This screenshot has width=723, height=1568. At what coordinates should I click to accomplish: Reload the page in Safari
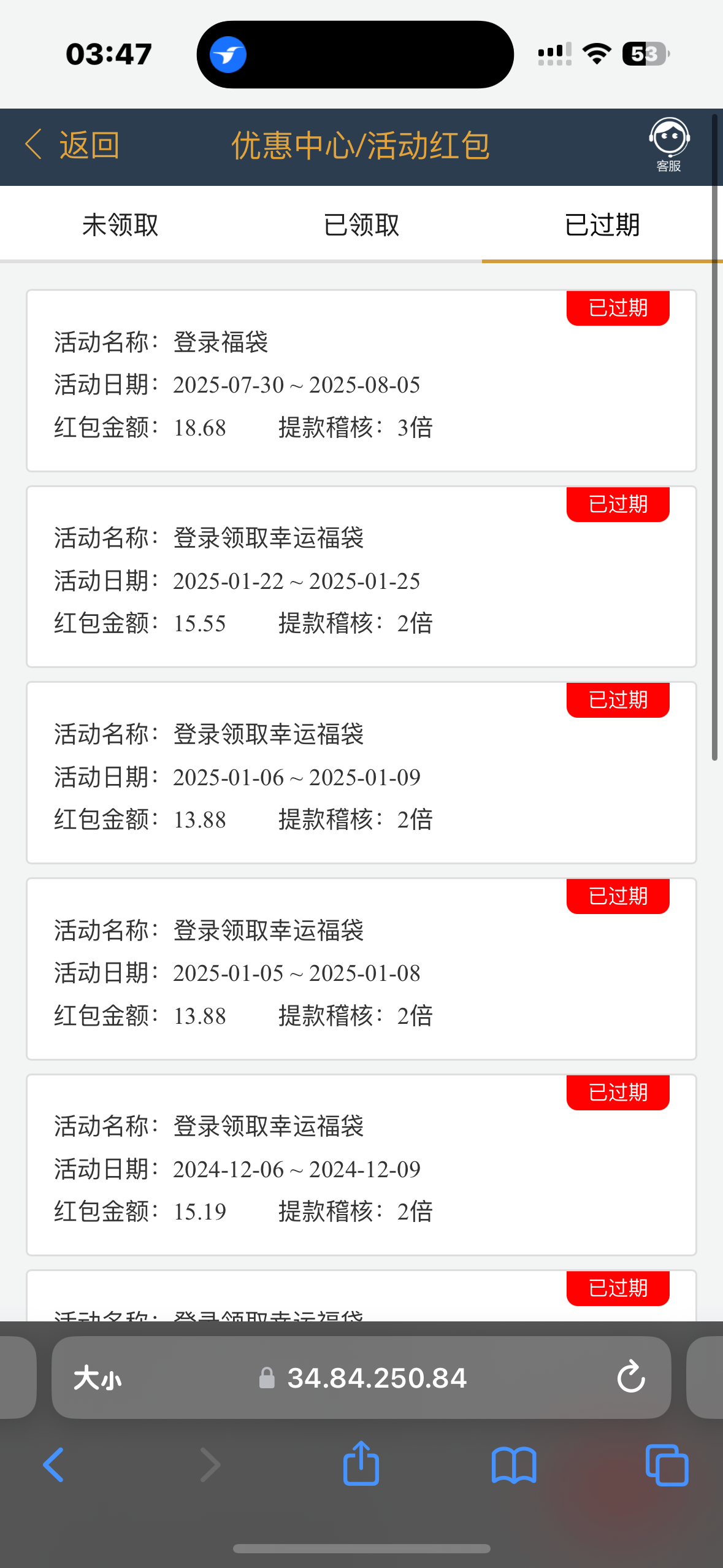pos(631,1378)
